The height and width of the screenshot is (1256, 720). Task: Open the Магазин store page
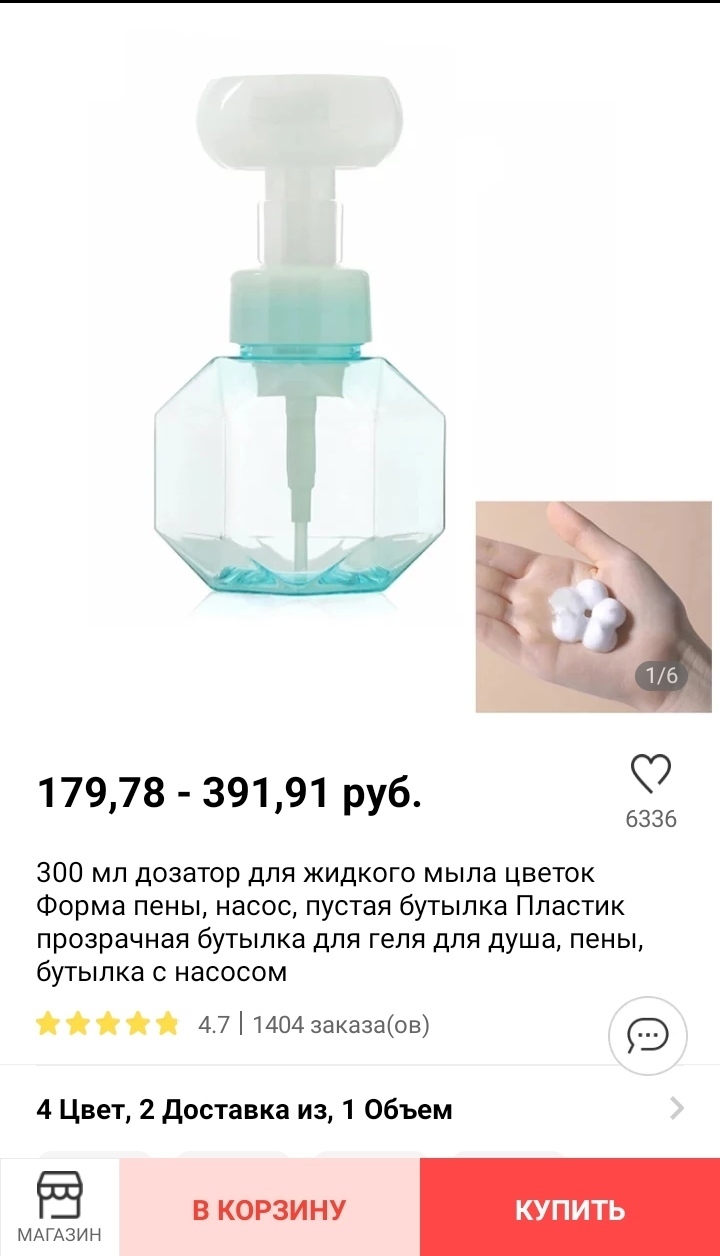pyautogui.click(x=59, y=1207)
